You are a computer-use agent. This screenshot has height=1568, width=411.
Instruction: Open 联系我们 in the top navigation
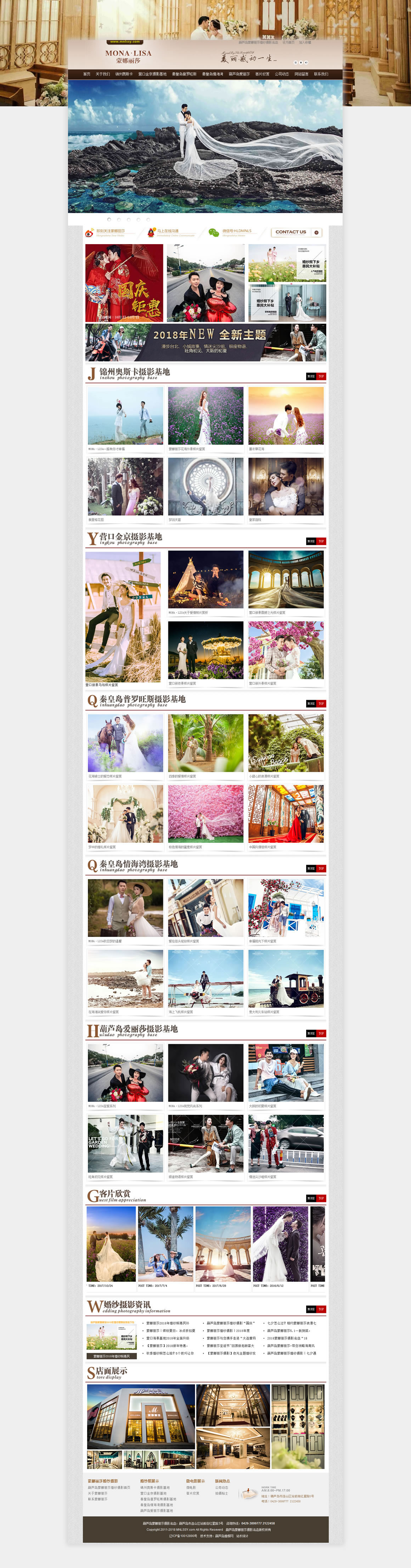click(x=321, y=74)
